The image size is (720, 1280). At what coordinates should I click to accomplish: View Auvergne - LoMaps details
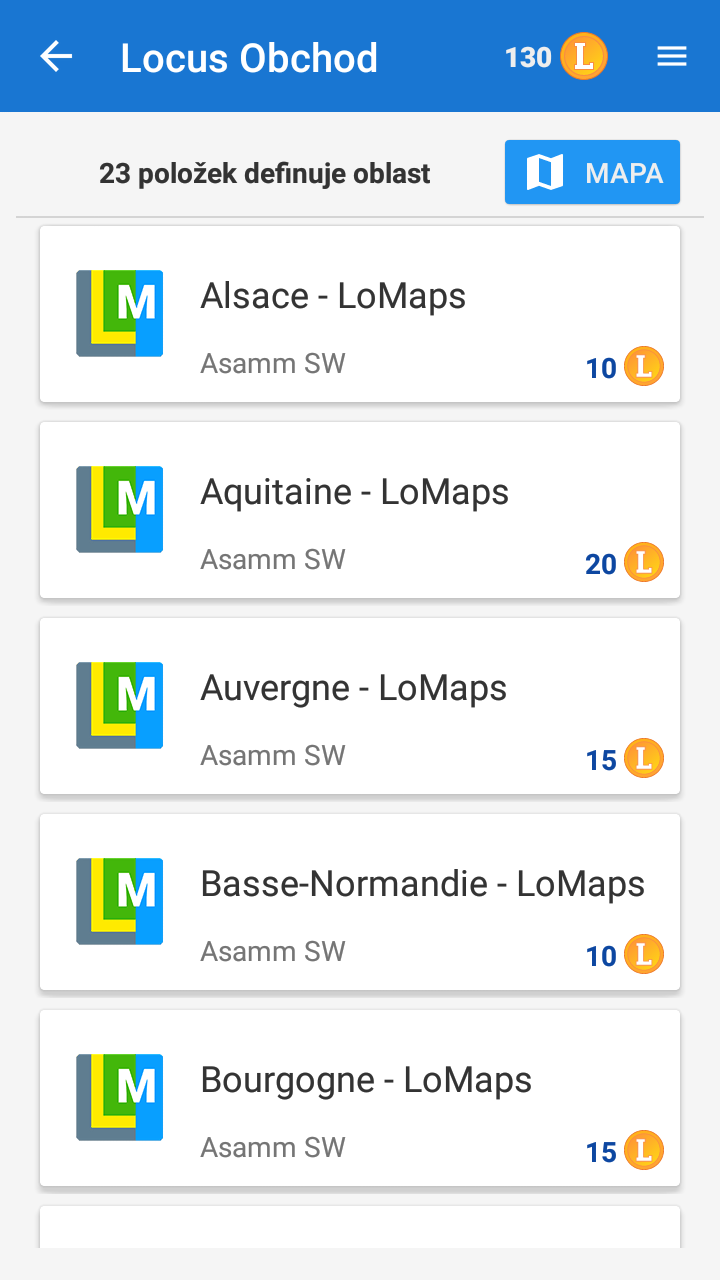click(x=360, y=706)
